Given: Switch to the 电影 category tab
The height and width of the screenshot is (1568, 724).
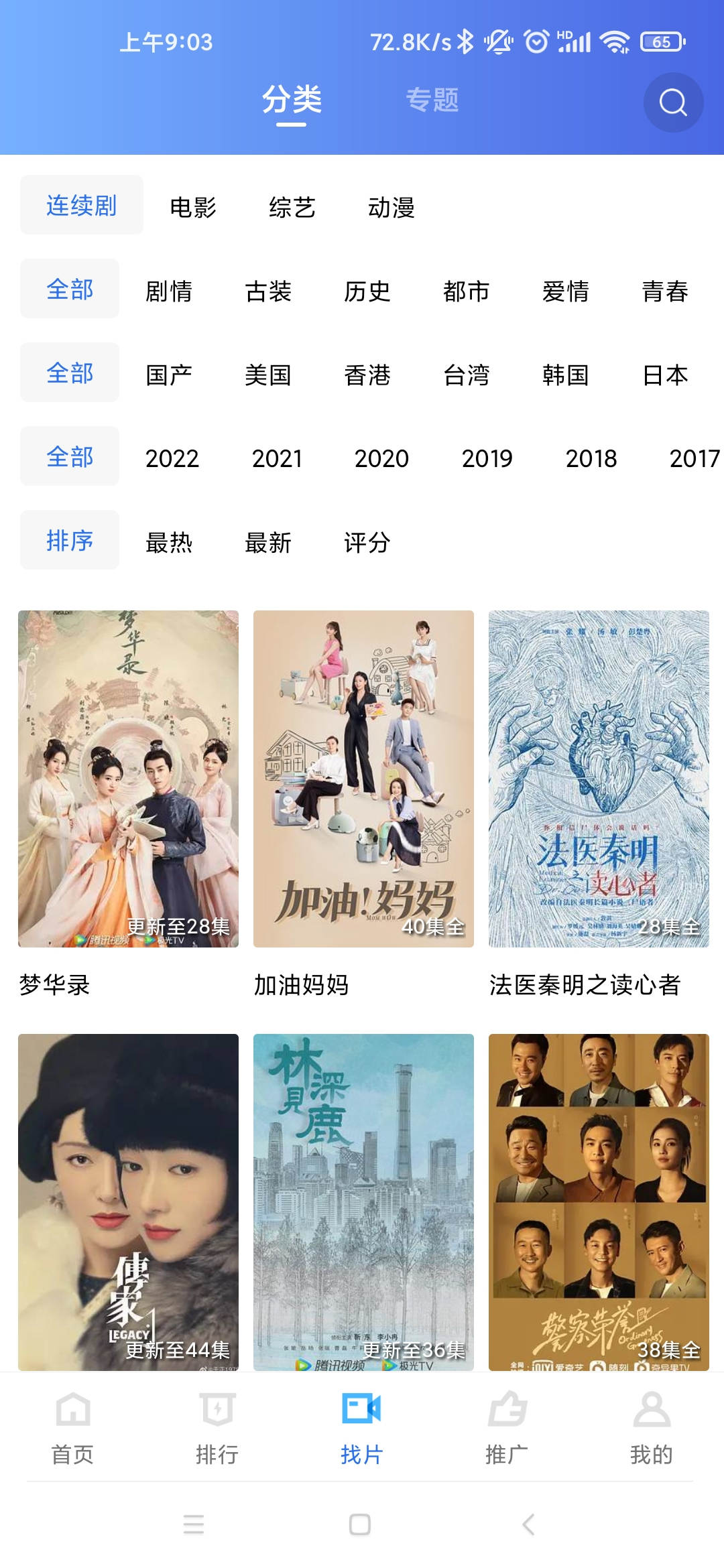Looking at the screenshot, I should tap(194, 208).
